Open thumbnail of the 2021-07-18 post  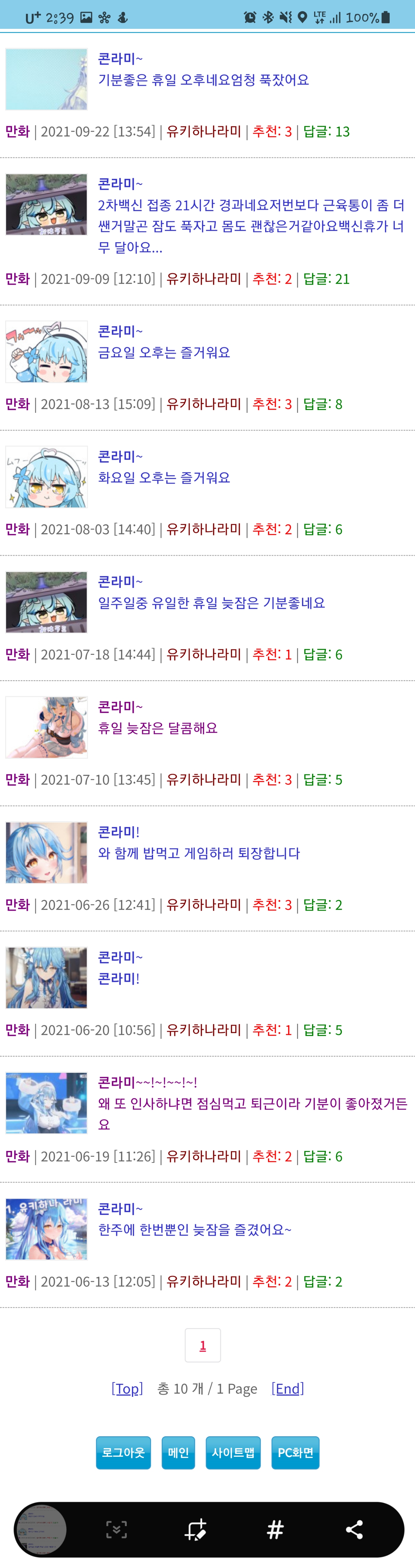point(46,602)
